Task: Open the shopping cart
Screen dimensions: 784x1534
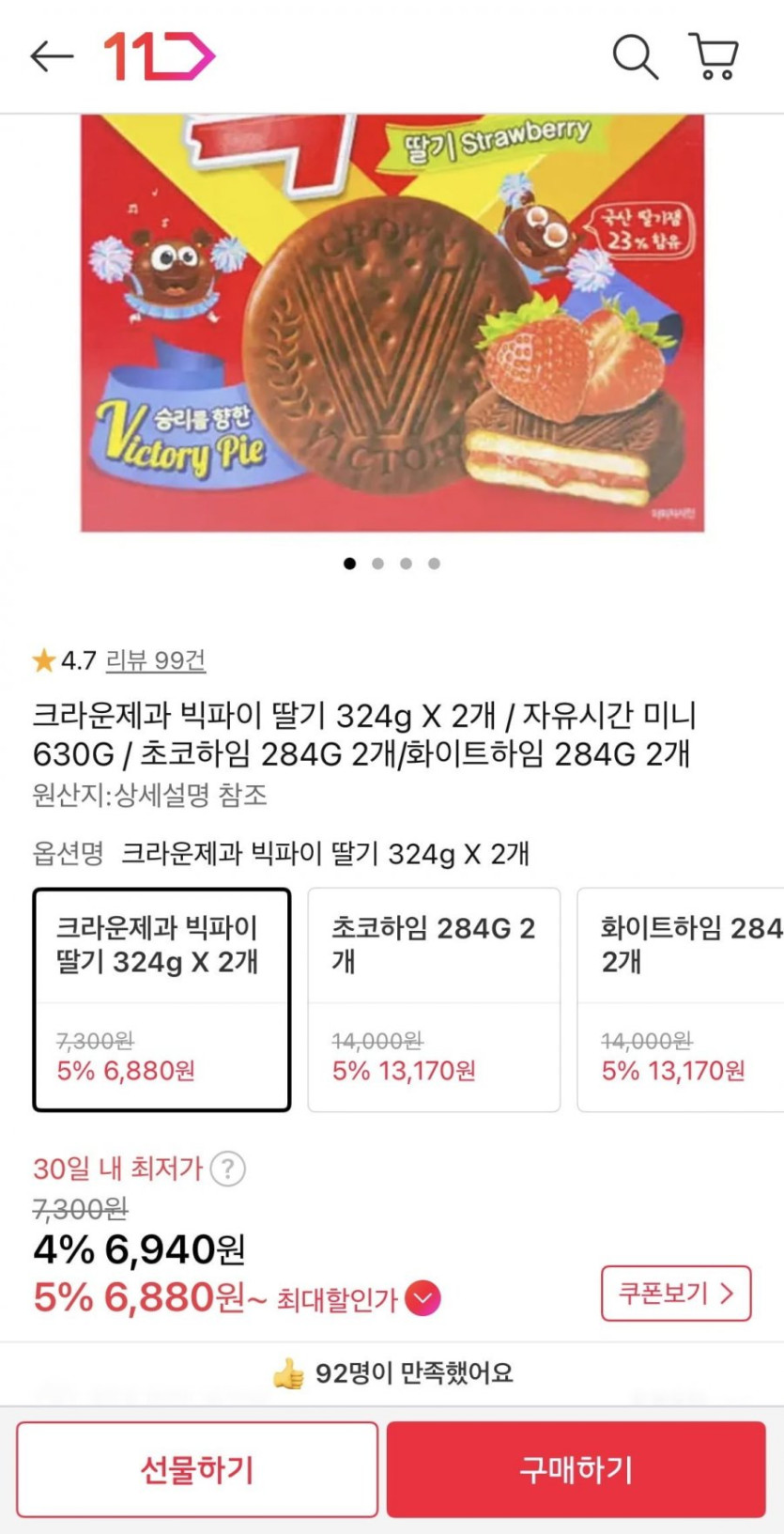Action: point(715,56)
